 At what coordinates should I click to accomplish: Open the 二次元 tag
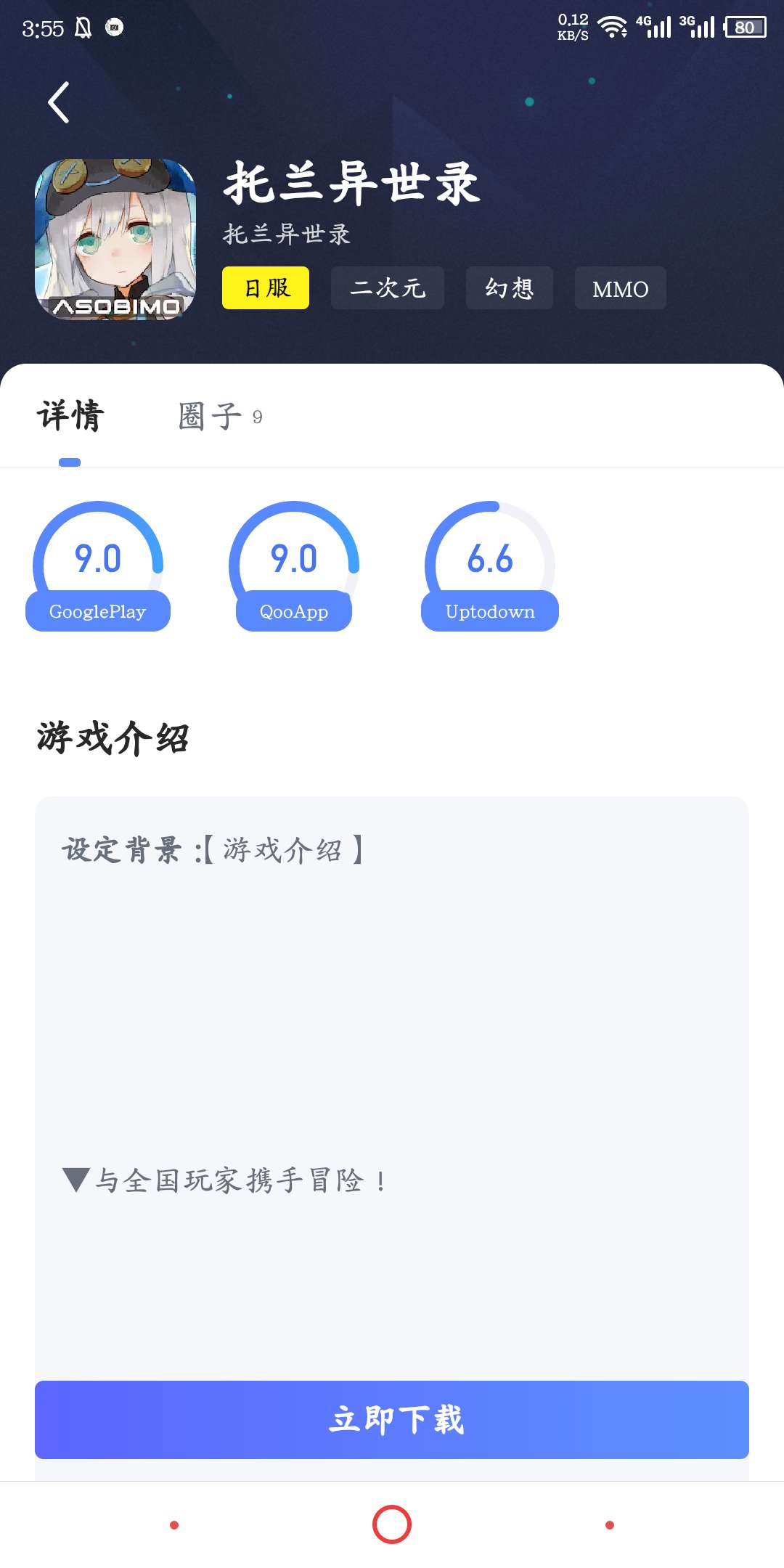click(x=387, y=288)
